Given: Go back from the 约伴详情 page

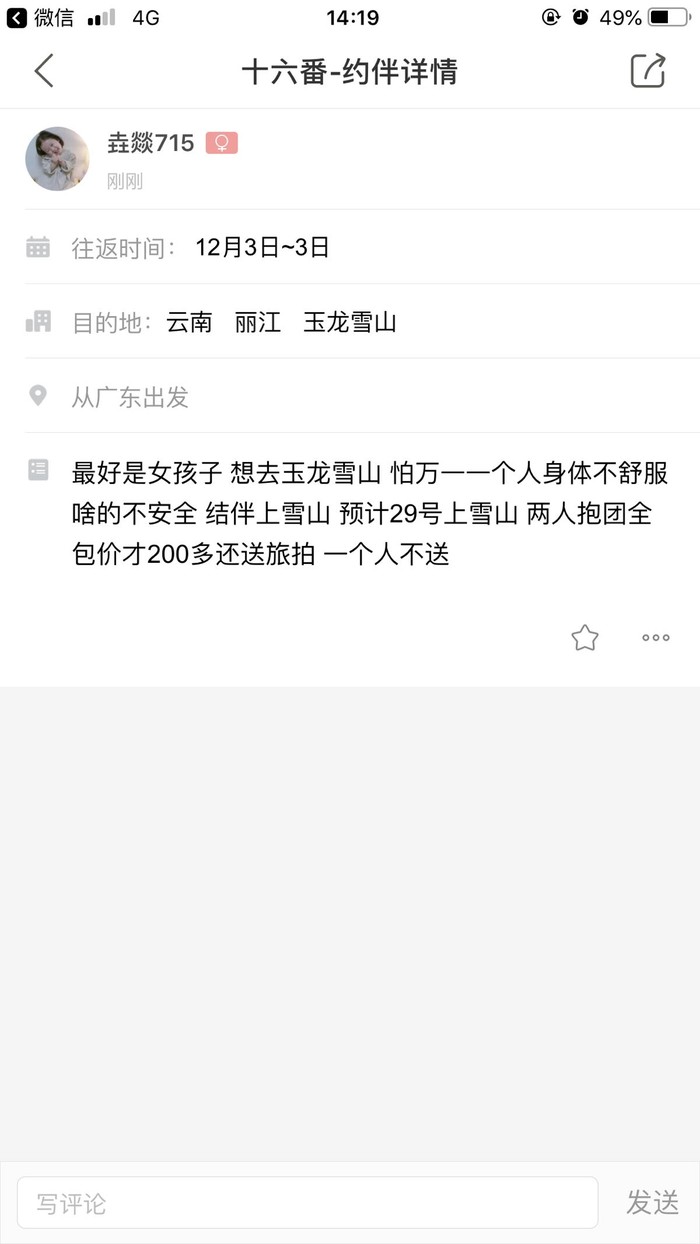Looking at the screenshot, I should pyautogui.click(x=43, y=72).
